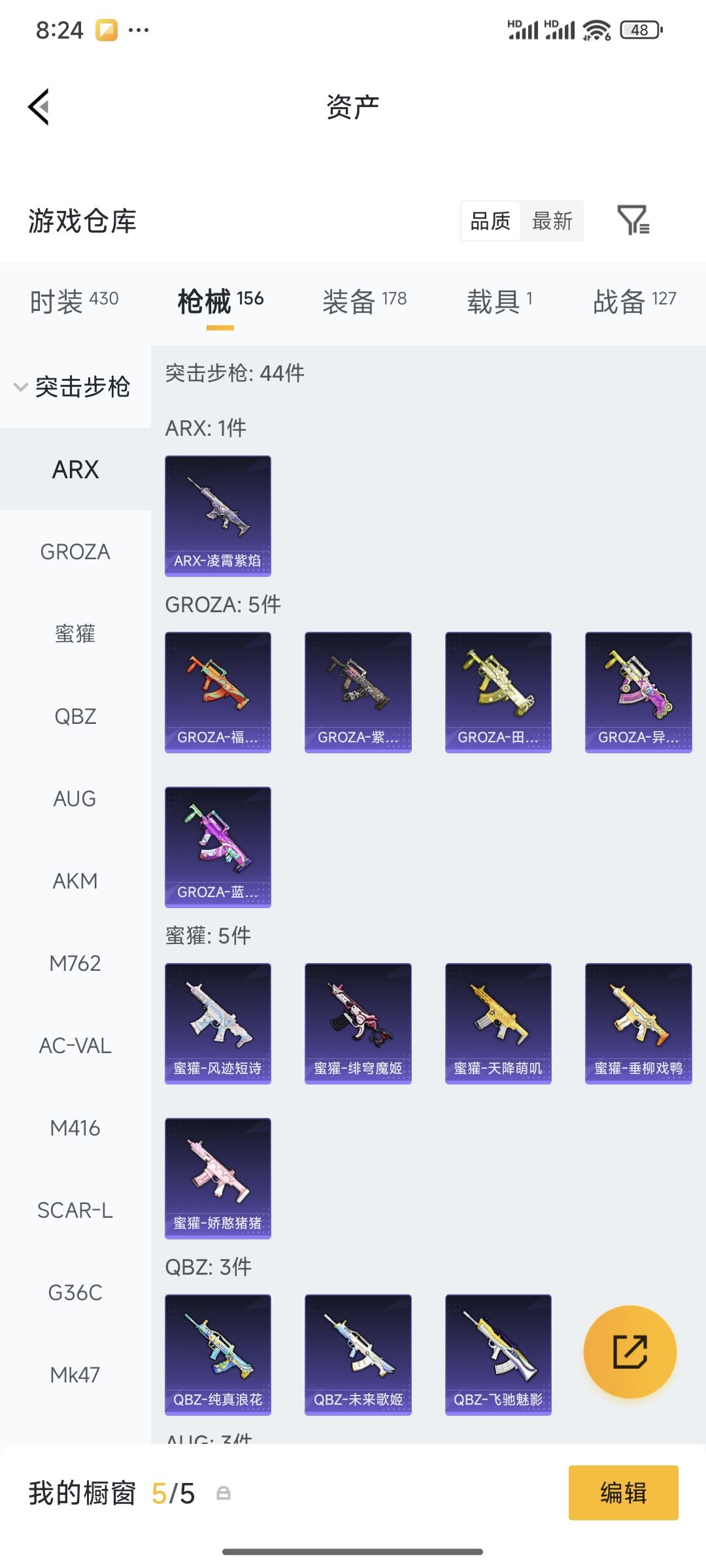Open the QBZ-飞驰魅影 skin tile
Screen dimensions: 706x1568
(498, 1354)
